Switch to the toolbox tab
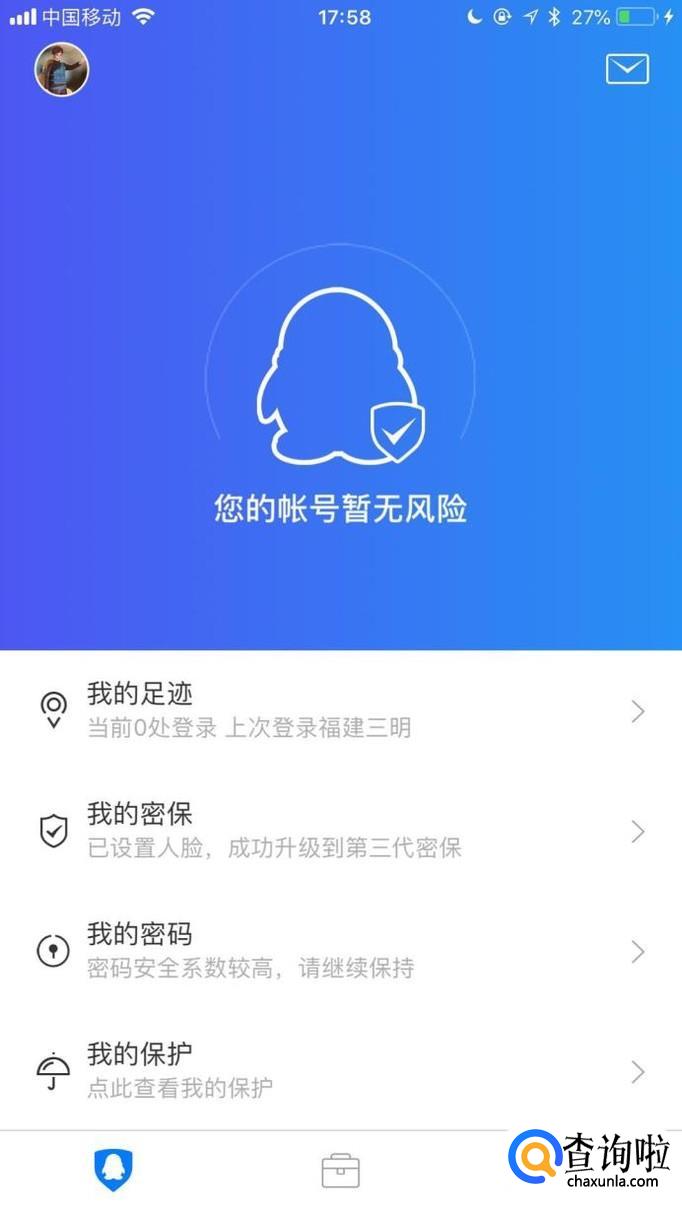The width and height of the screenshot is (682, 1212). click(x=340, y=1170)
